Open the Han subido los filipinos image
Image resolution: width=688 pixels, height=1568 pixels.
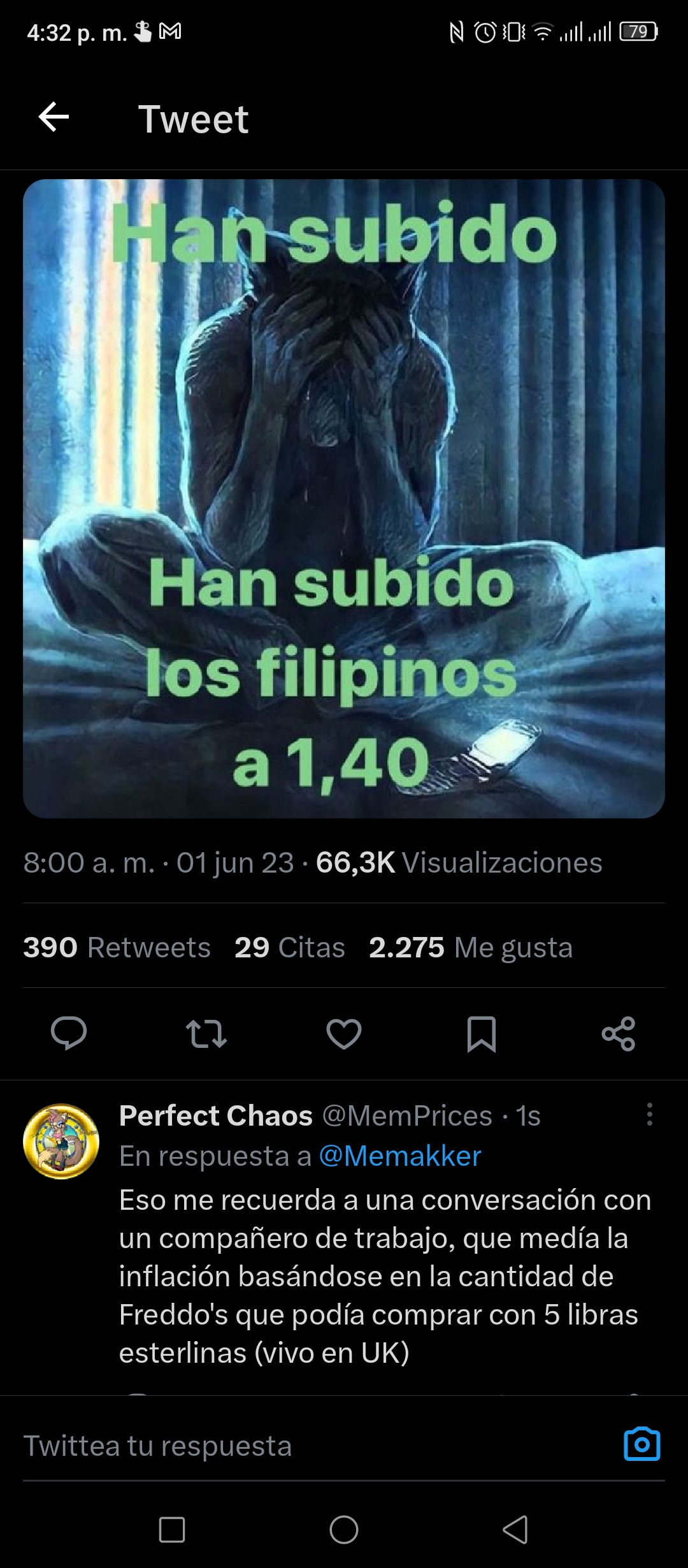(x=344, y=498)
